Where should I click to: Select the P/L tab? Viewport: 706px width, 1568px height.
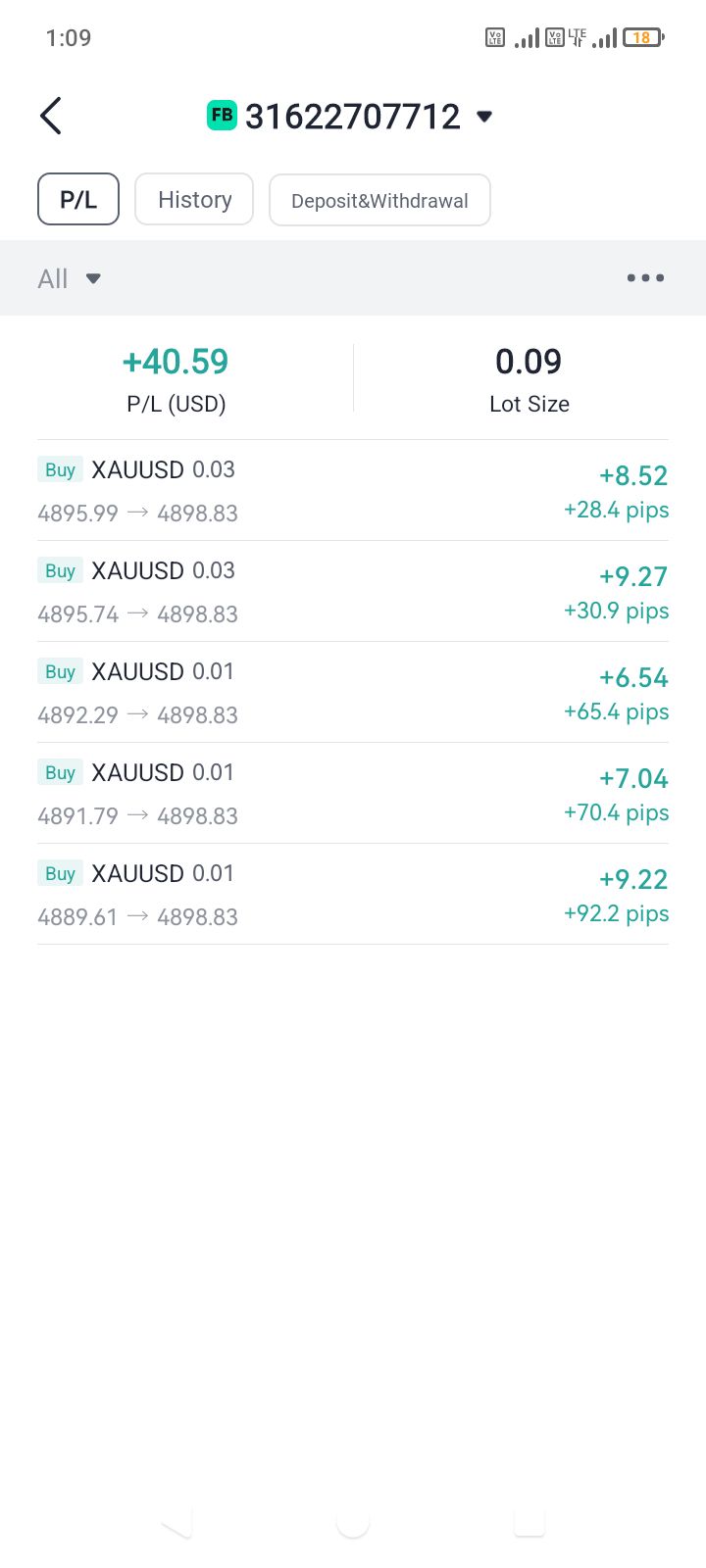point(78,200)
